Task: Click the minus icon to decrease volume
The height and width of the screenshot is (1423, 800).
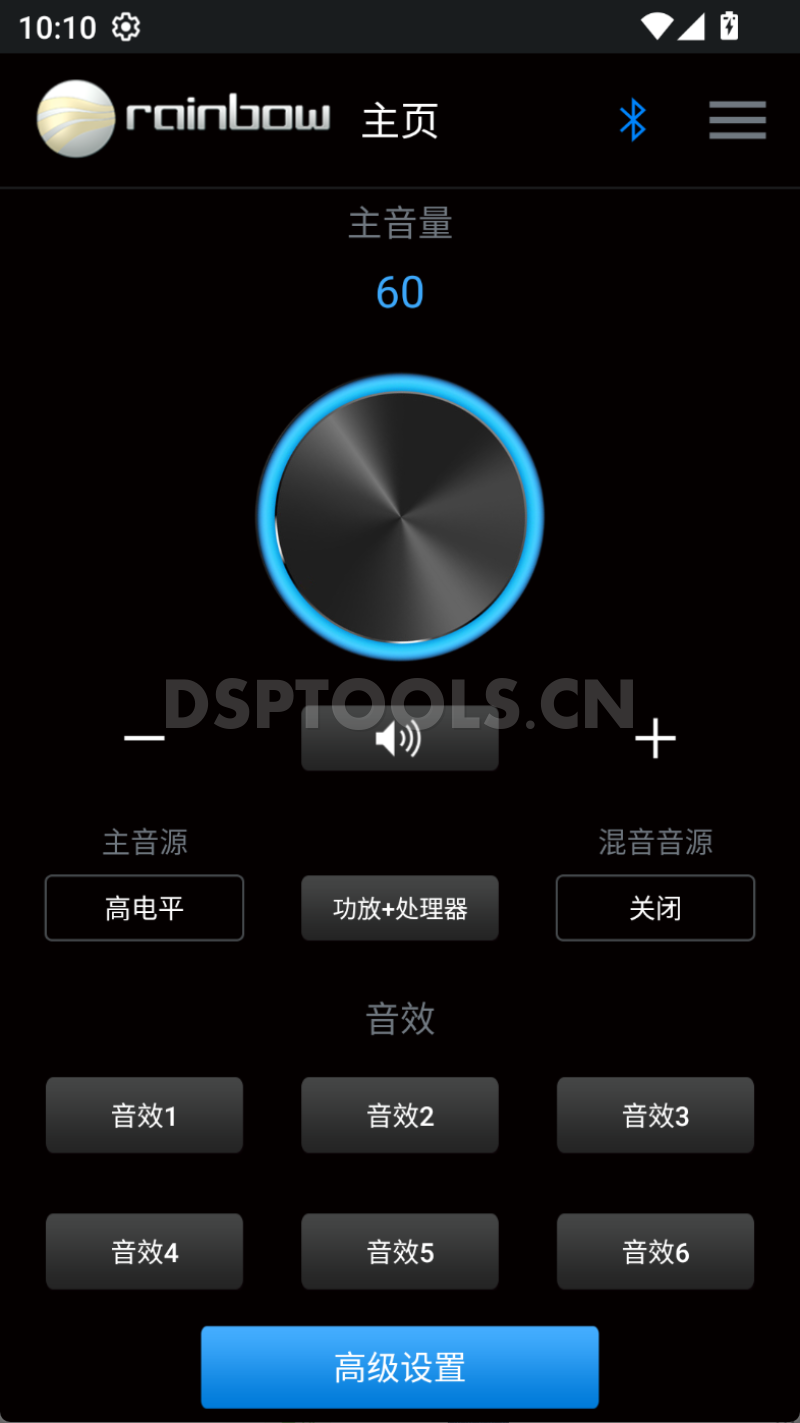Action: tap(144, 737)
